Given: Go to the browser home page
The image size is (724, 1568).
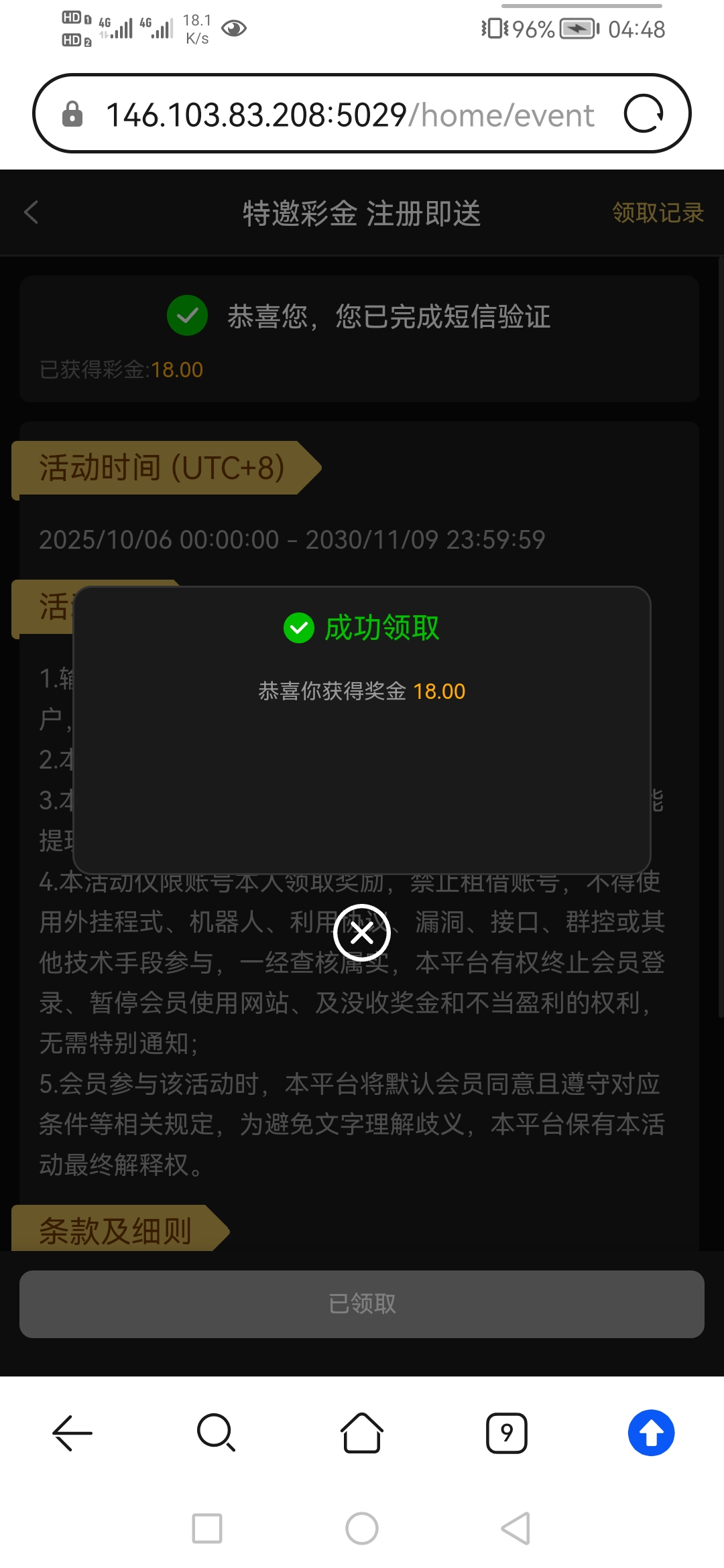Looking at the screenshot, I should pos(362,1433).
